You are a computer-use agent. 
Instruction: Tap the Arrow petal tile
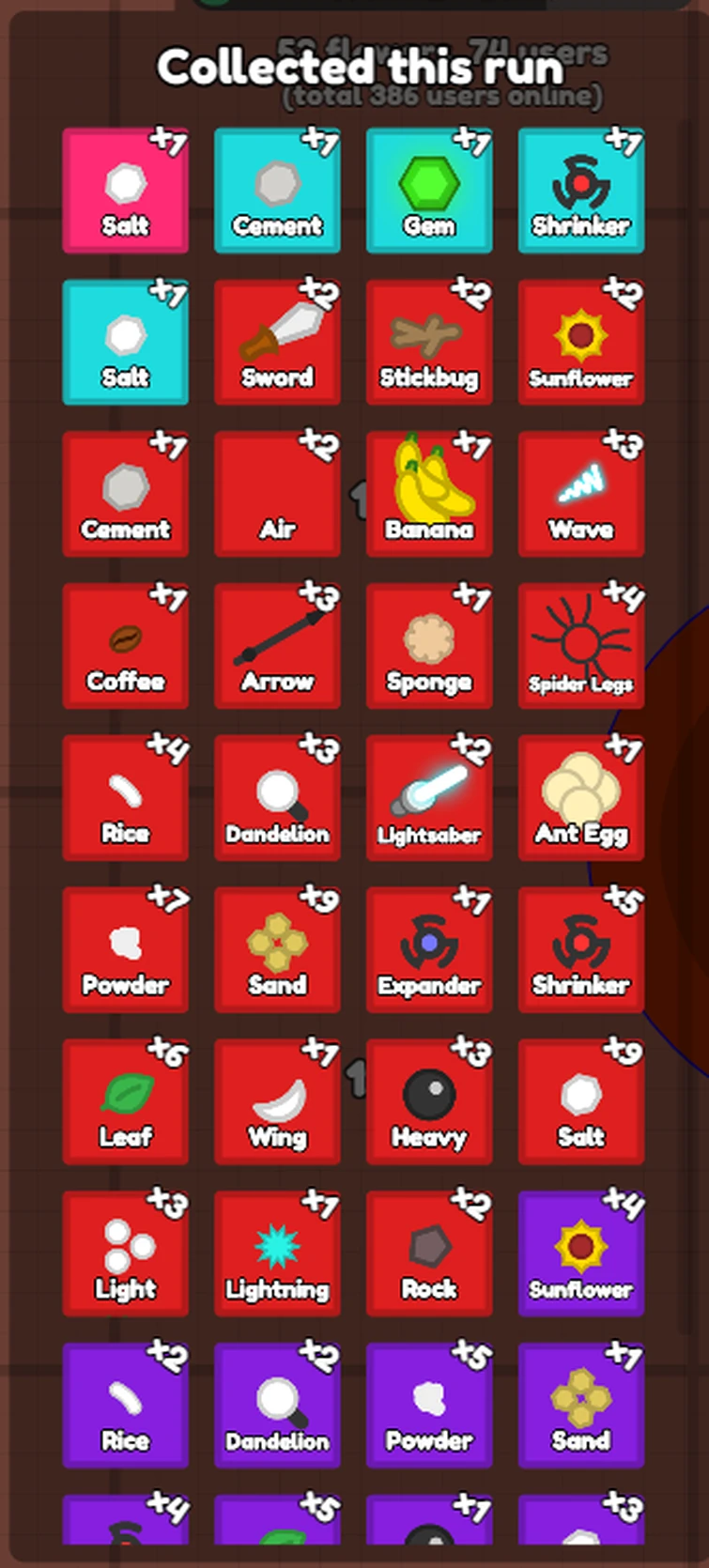(x=277, y=647)
